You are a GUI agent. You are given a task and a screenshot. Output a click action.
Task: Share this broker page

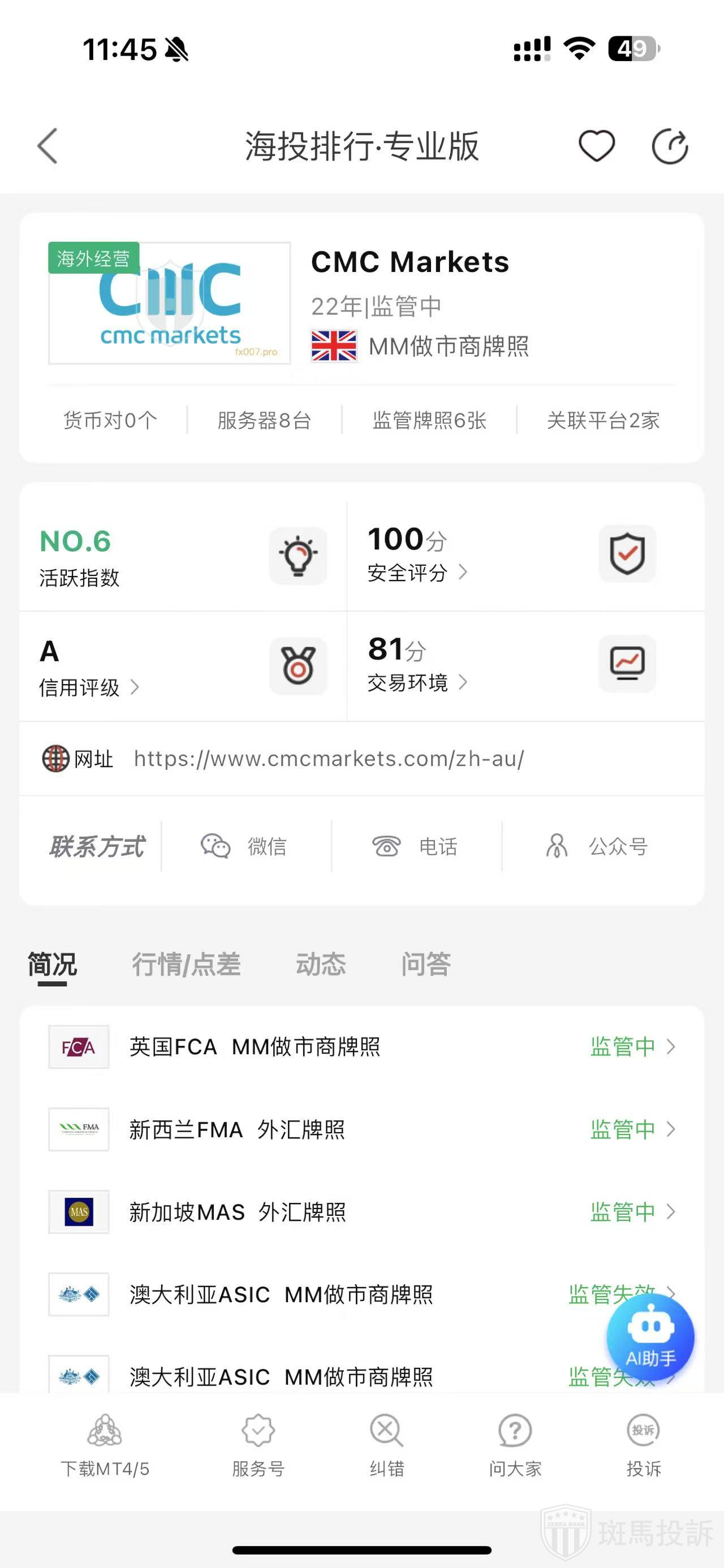(669, 146)
